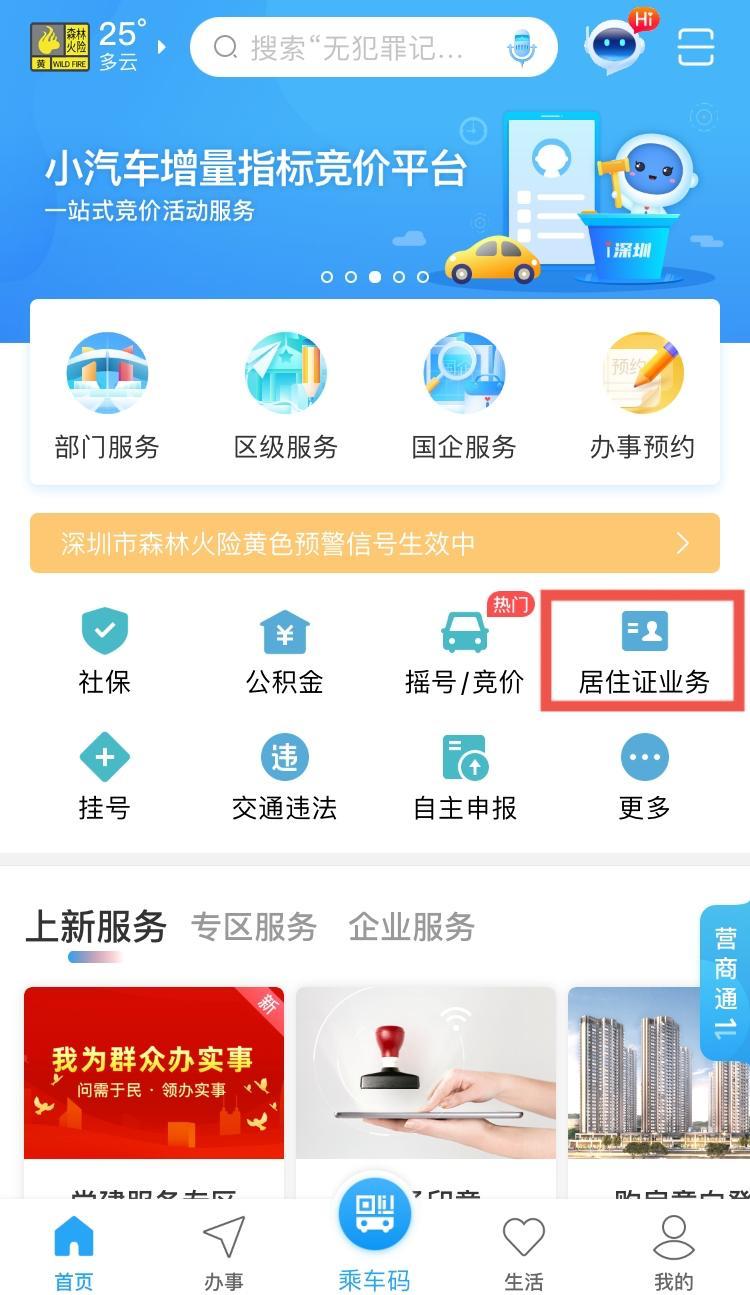
Task: Show 更多 more services
Action: click(644, 778)
